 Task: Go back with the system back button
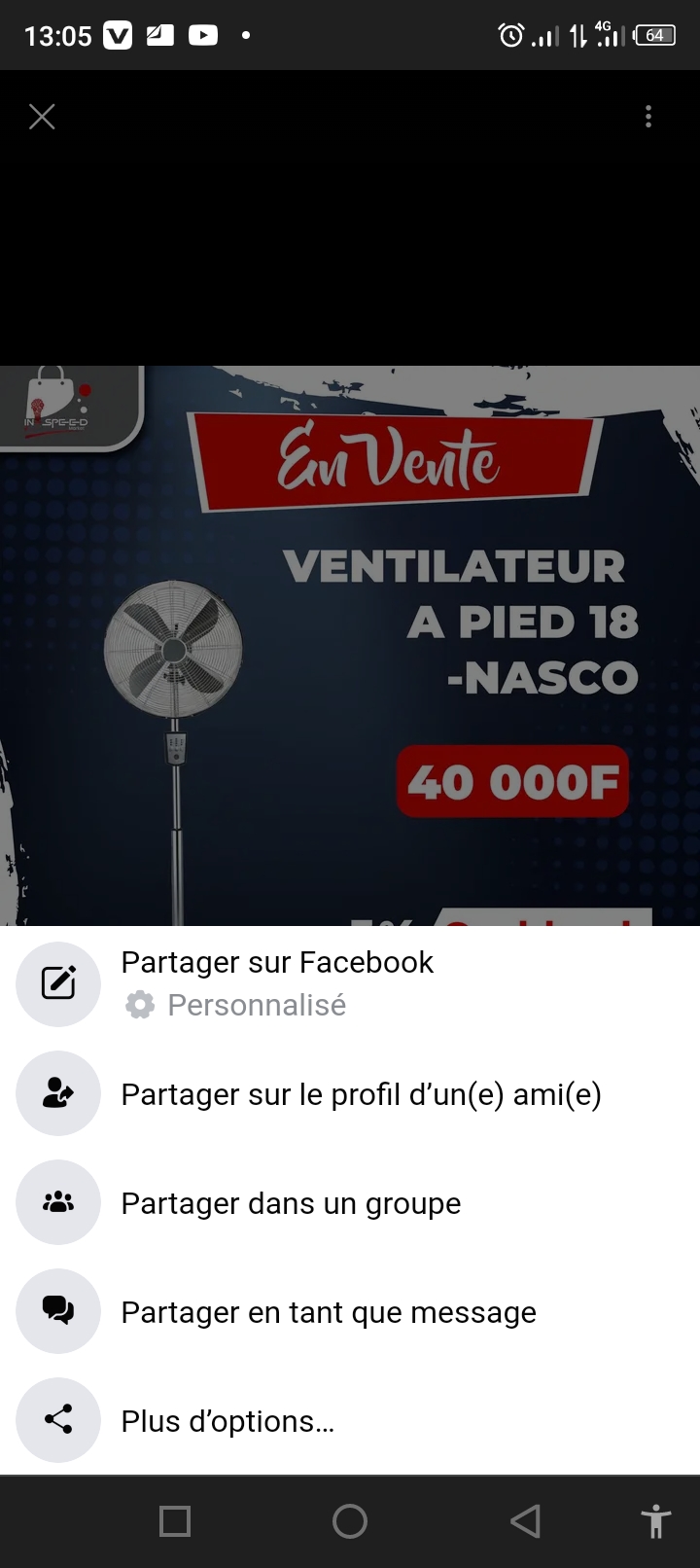[x=525, y=1521]
